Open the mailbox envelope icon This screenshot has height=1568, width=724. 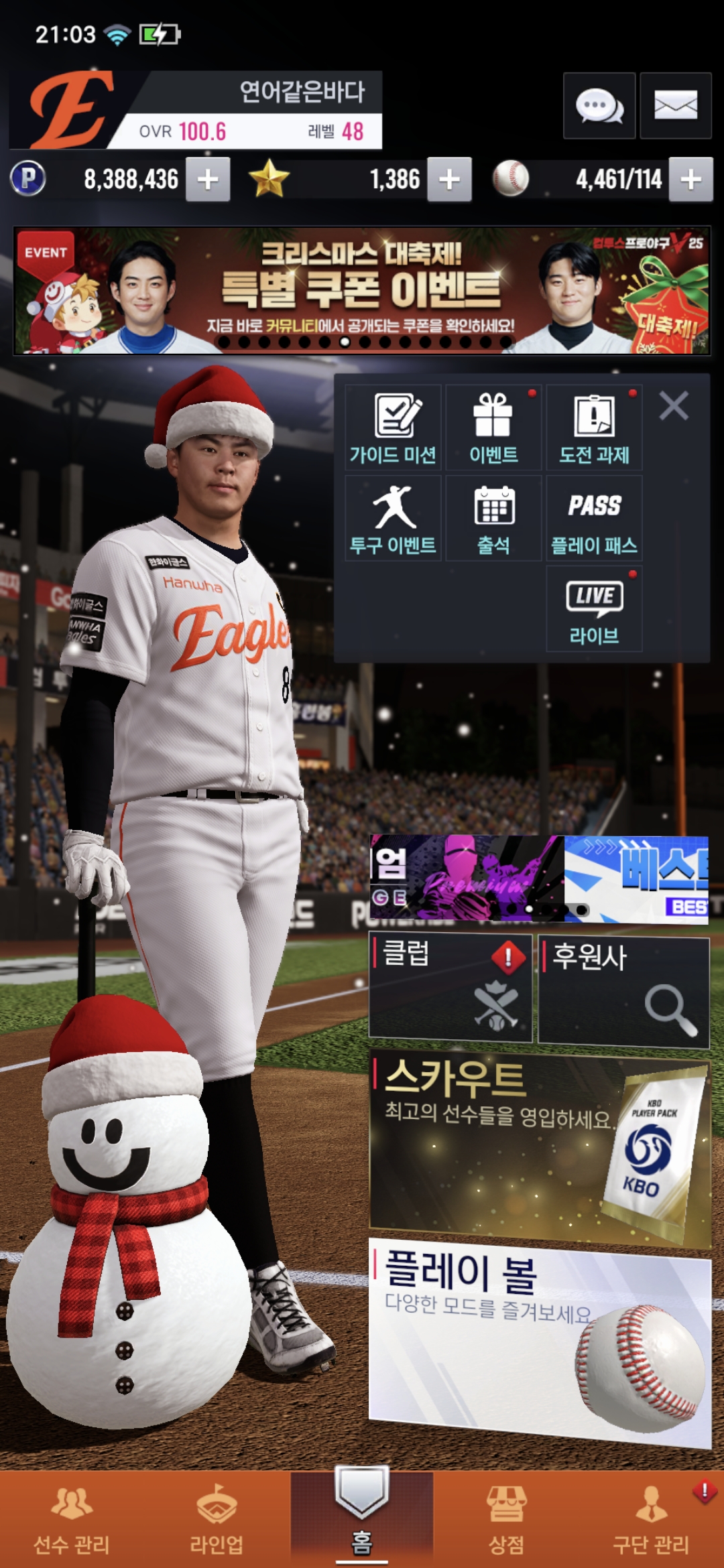(675, 106)
